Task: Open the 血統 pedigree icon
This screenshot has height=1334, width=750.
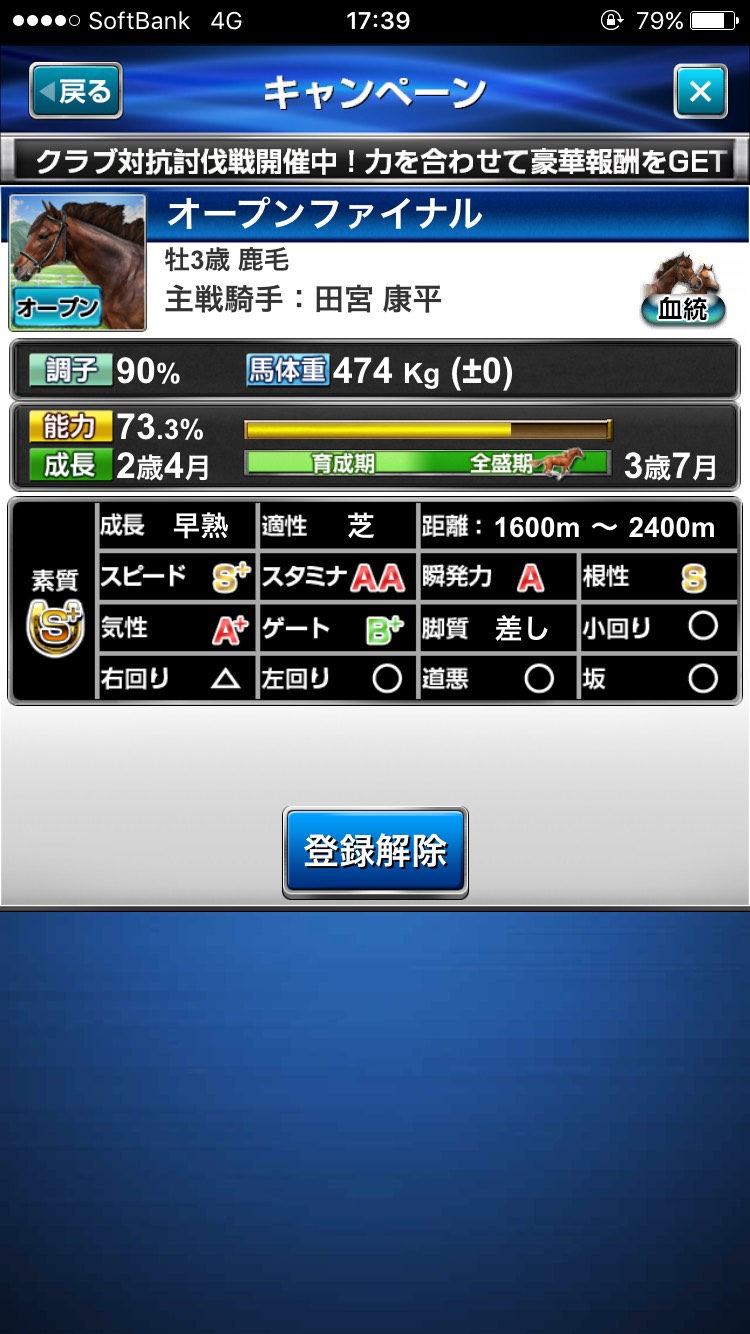Action: 683,289
